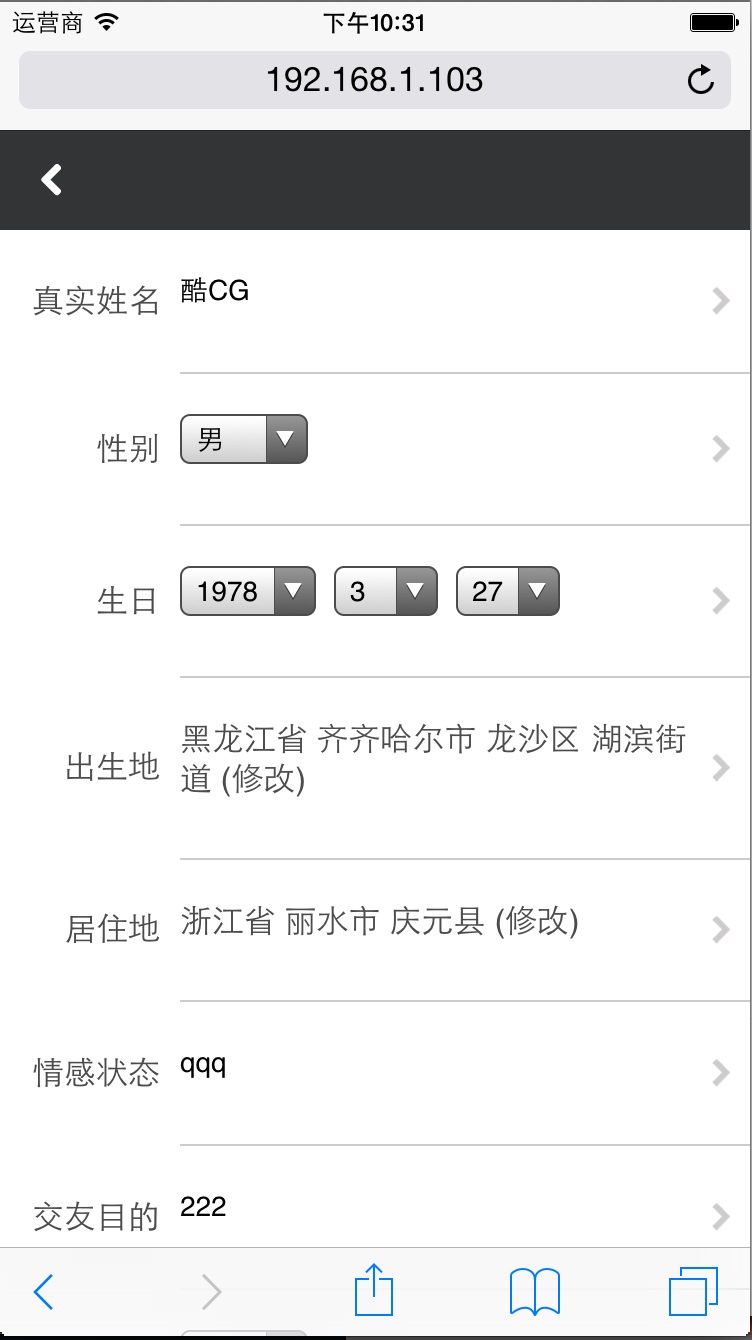The width and height of the screenshot is (752, 1340).
Task: Tap the 192.168.1.103 address field
Action: (374, 80)
